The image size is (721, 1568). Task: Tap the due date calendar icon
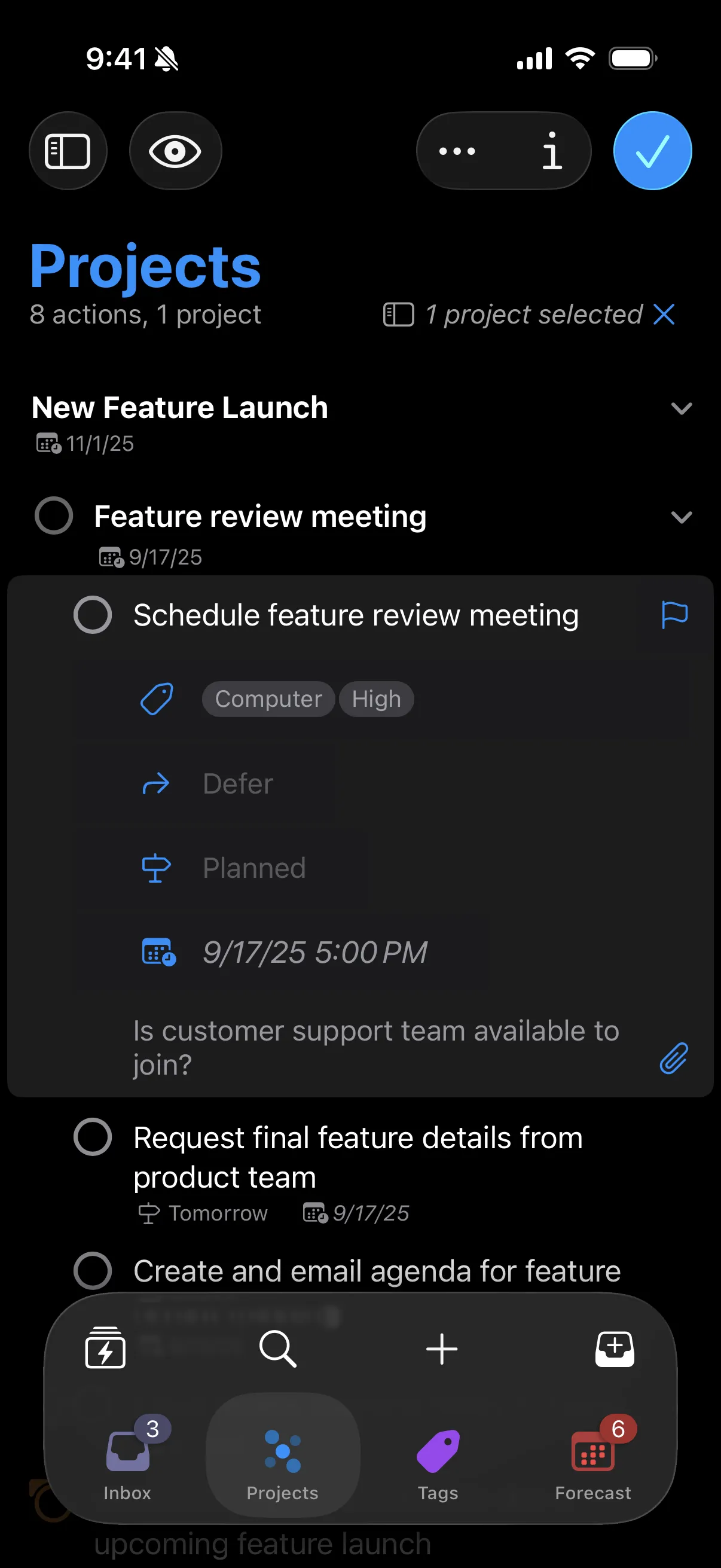[x=157, y=953]
